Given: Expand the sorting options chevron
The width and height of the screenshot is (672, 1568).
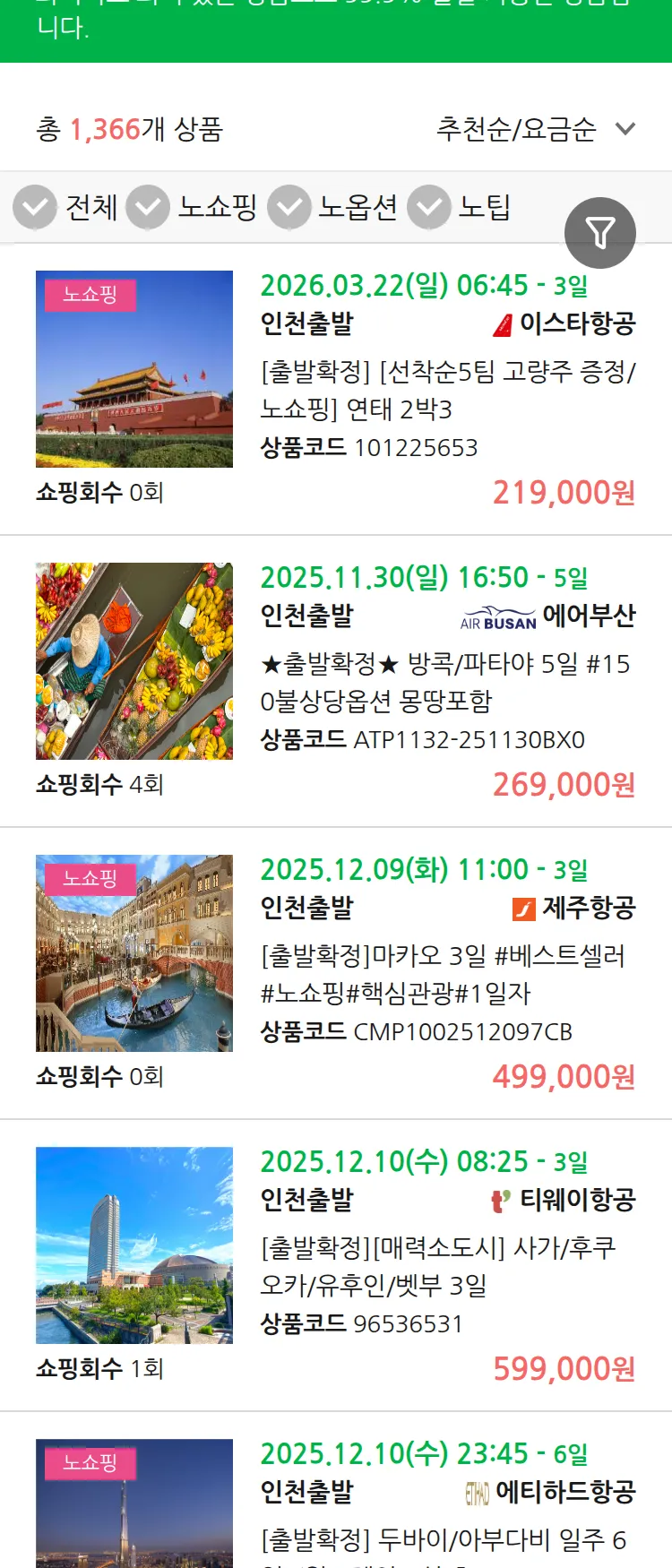Looking at the screenshot, I should point(625,128).
